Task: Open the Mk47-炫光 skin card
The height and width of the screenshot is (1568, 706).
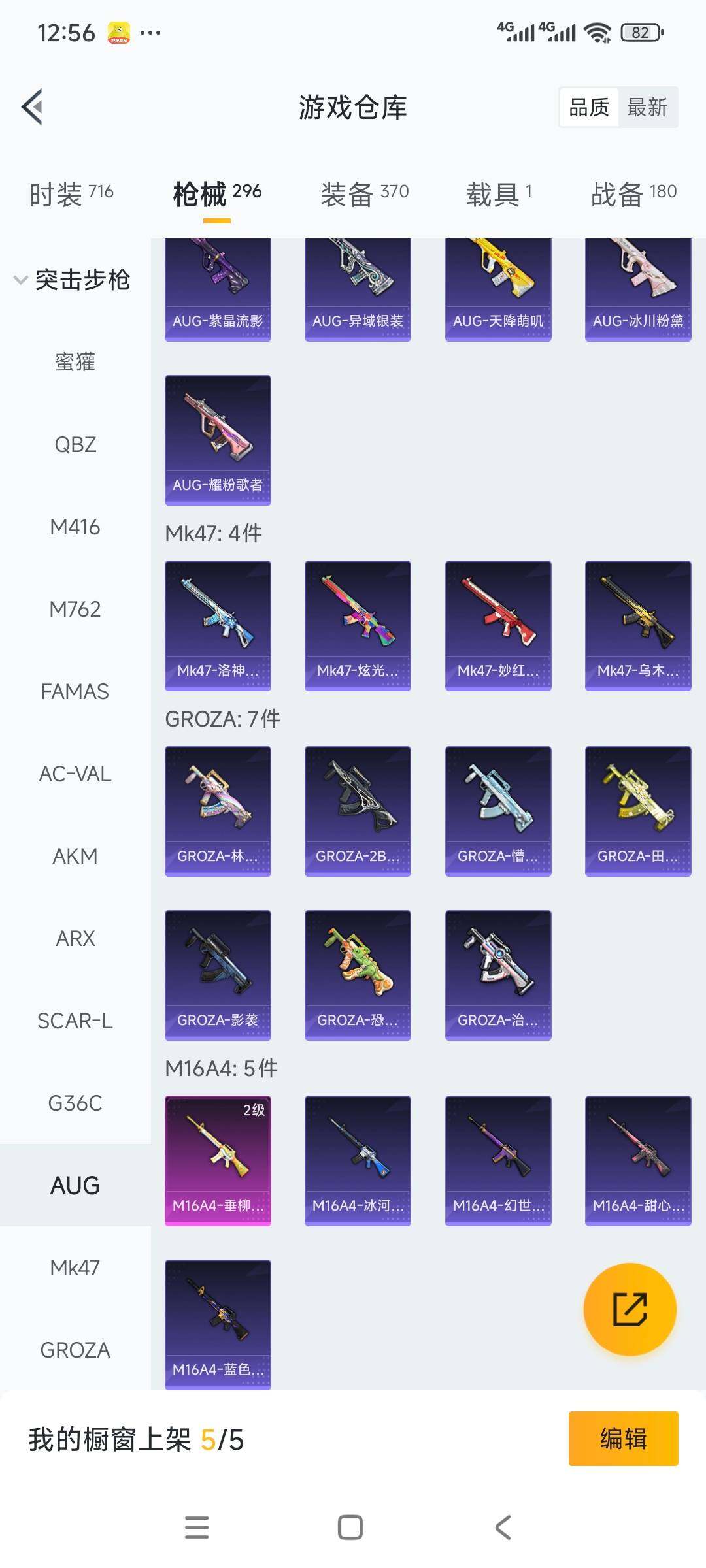Action: 358,625
